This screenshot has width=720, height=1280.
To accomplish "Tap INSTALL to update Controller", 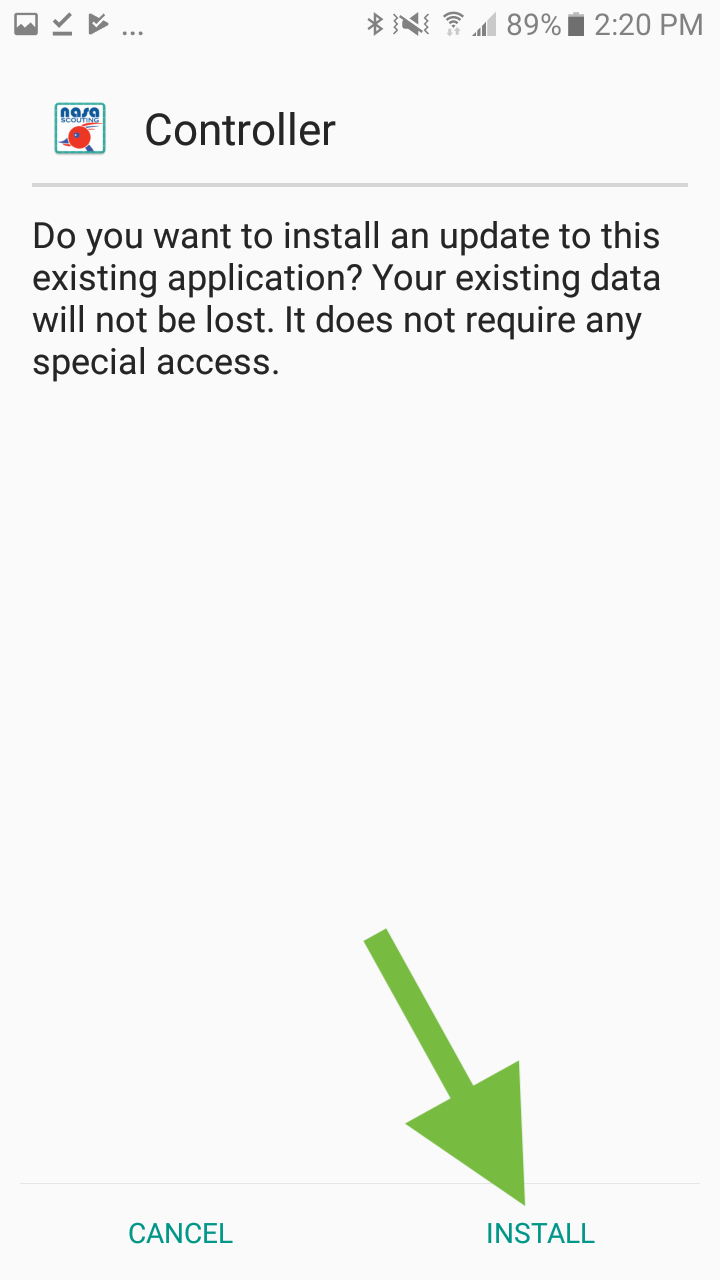I will [540, 1233].
